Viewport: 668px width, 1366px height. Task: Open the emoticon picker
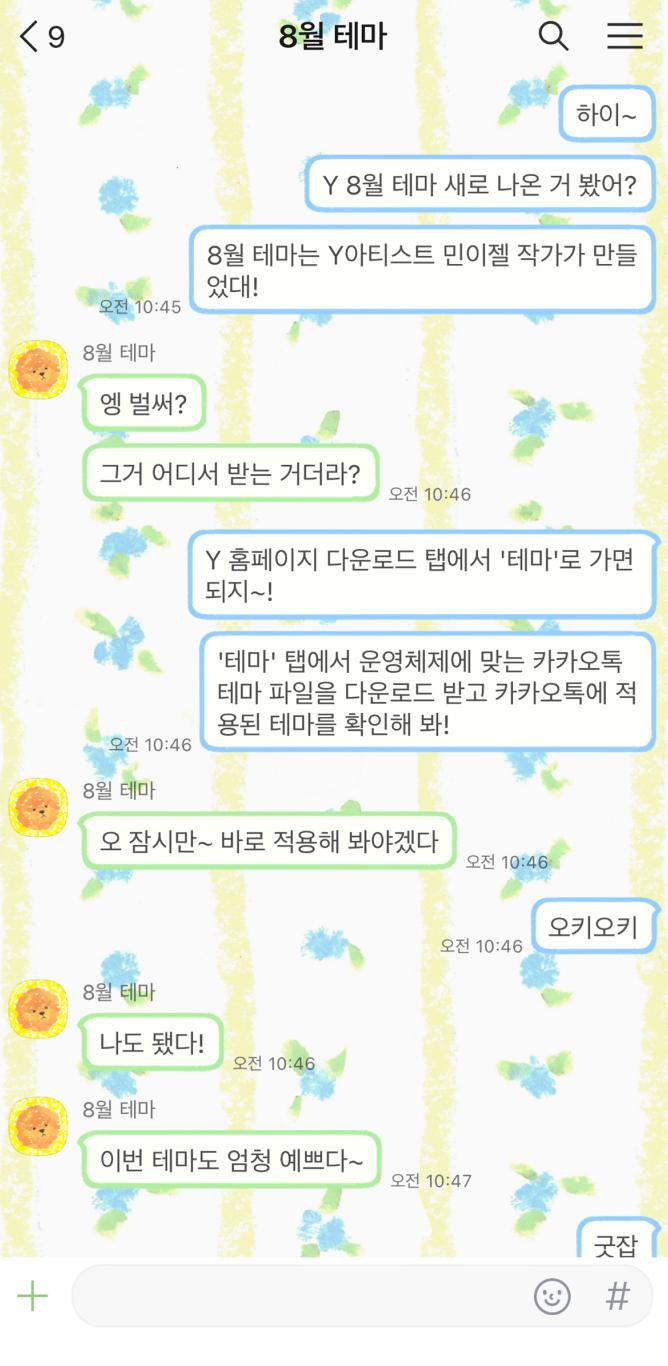552,1297
